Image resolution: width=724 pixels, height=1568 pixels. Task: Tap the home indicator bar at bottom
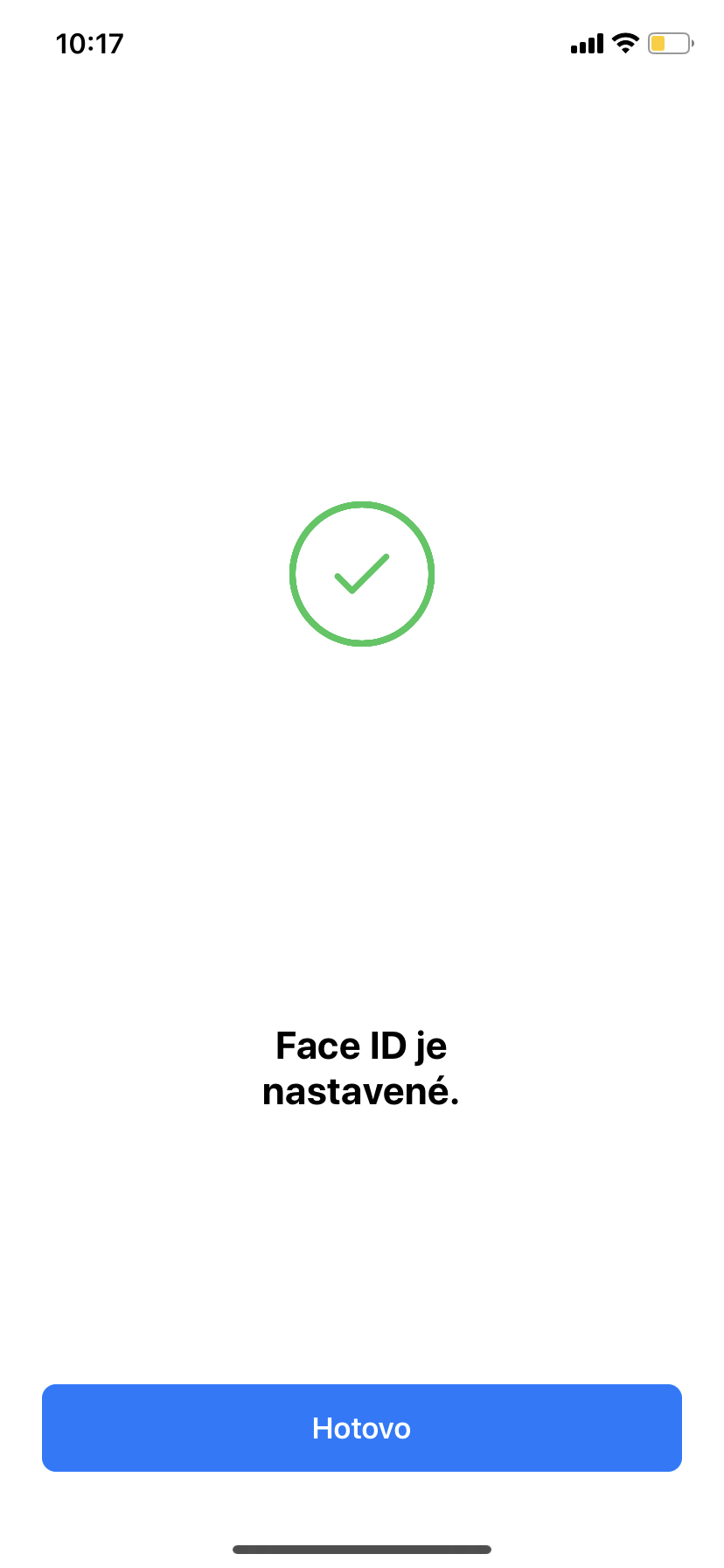tap(361, 1549)
